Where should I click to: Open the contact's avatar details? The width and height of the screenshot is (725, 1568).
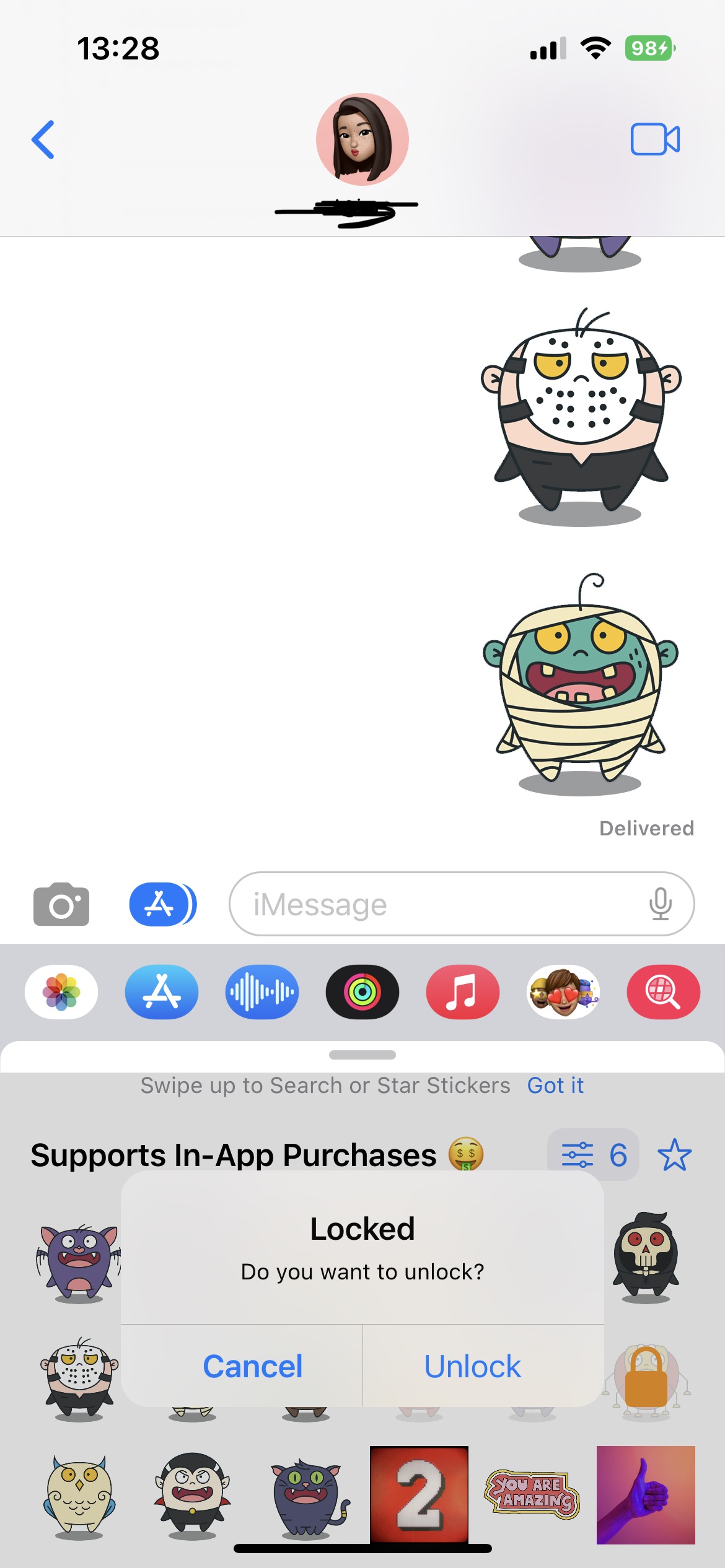[x=362, y=140]
